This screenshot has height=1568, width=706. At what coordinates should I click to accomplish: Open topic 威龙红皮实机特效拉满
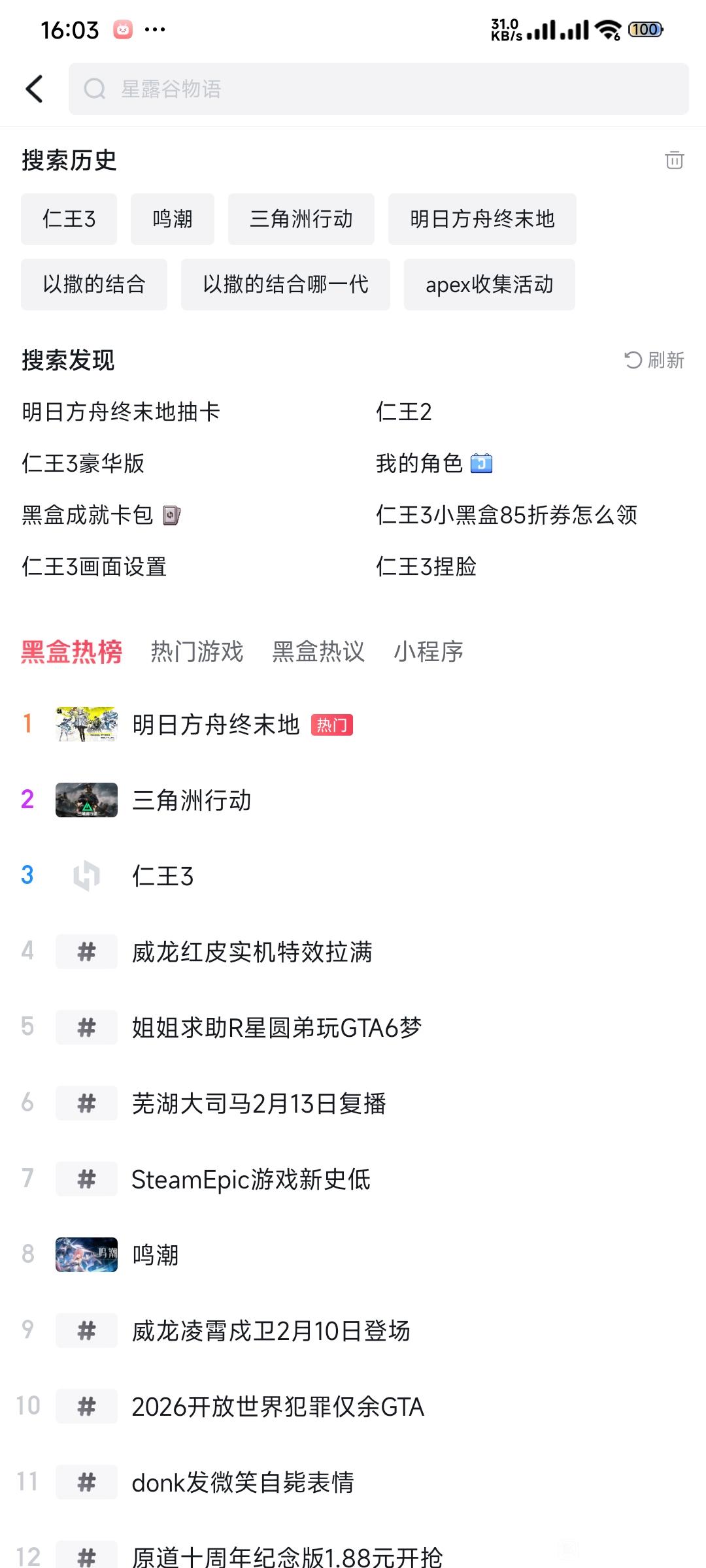(353, 951)
